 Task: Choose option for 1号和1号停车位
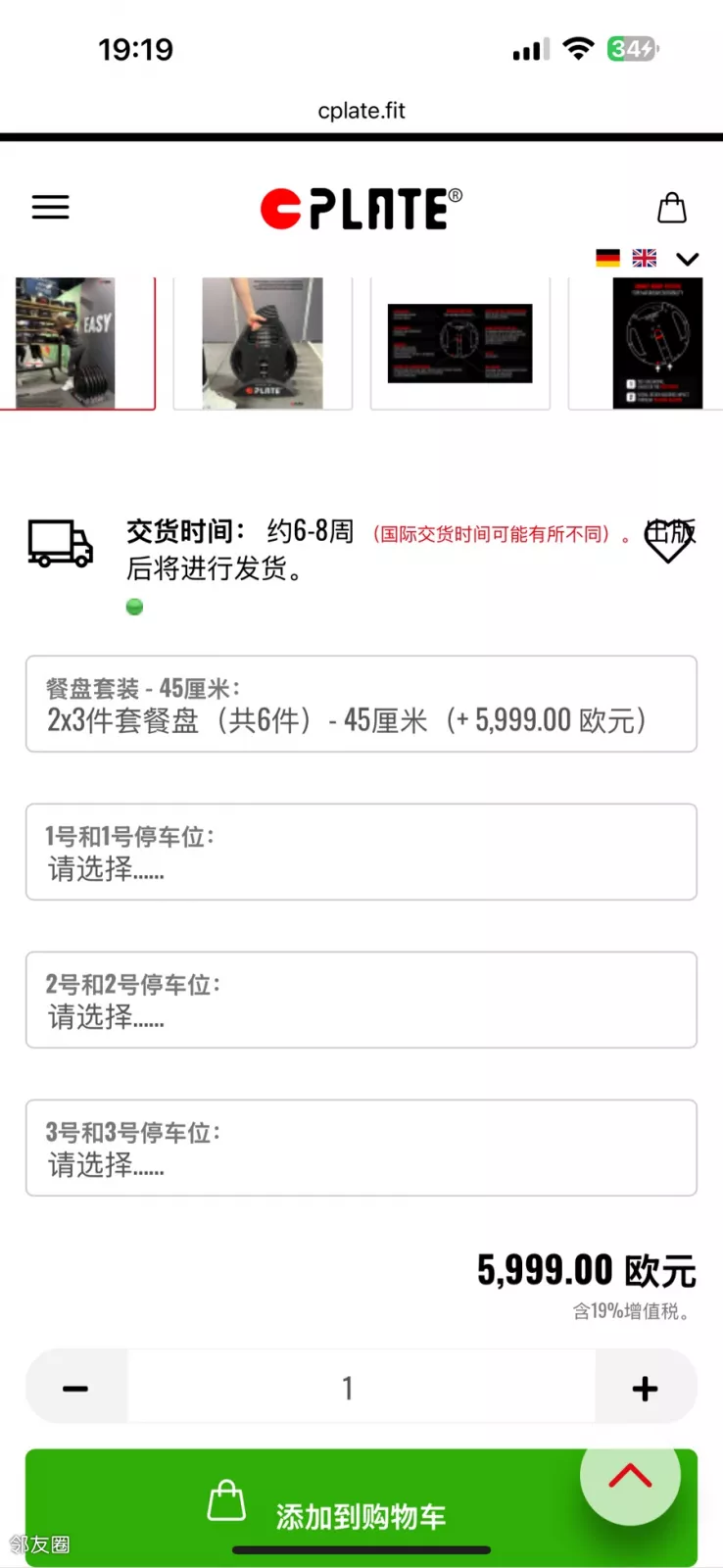coord(361,852)
